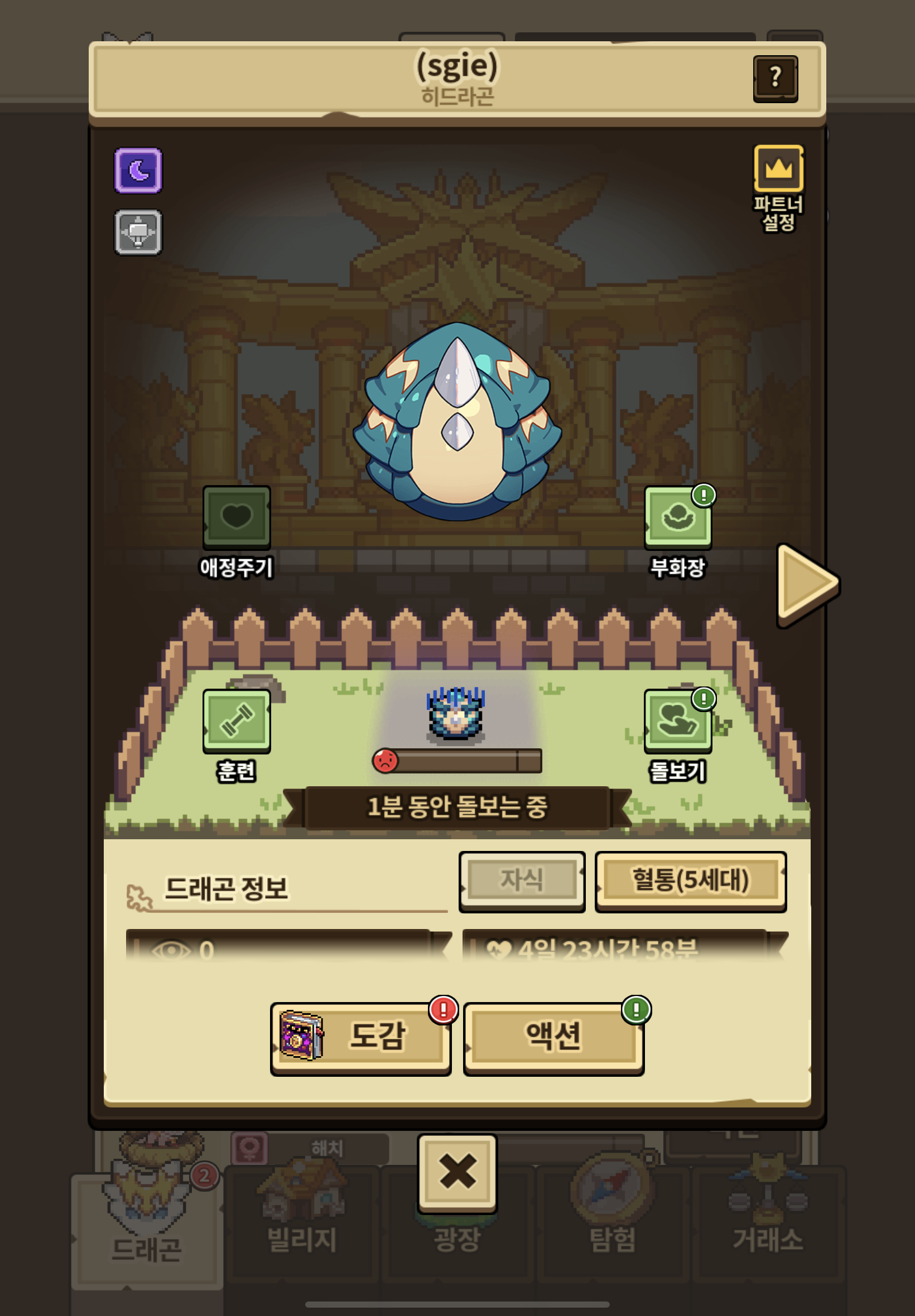Toggle the purple moon night mode icon
The width and height of the screenshot is (915, 1316).
tap(138, 170)
